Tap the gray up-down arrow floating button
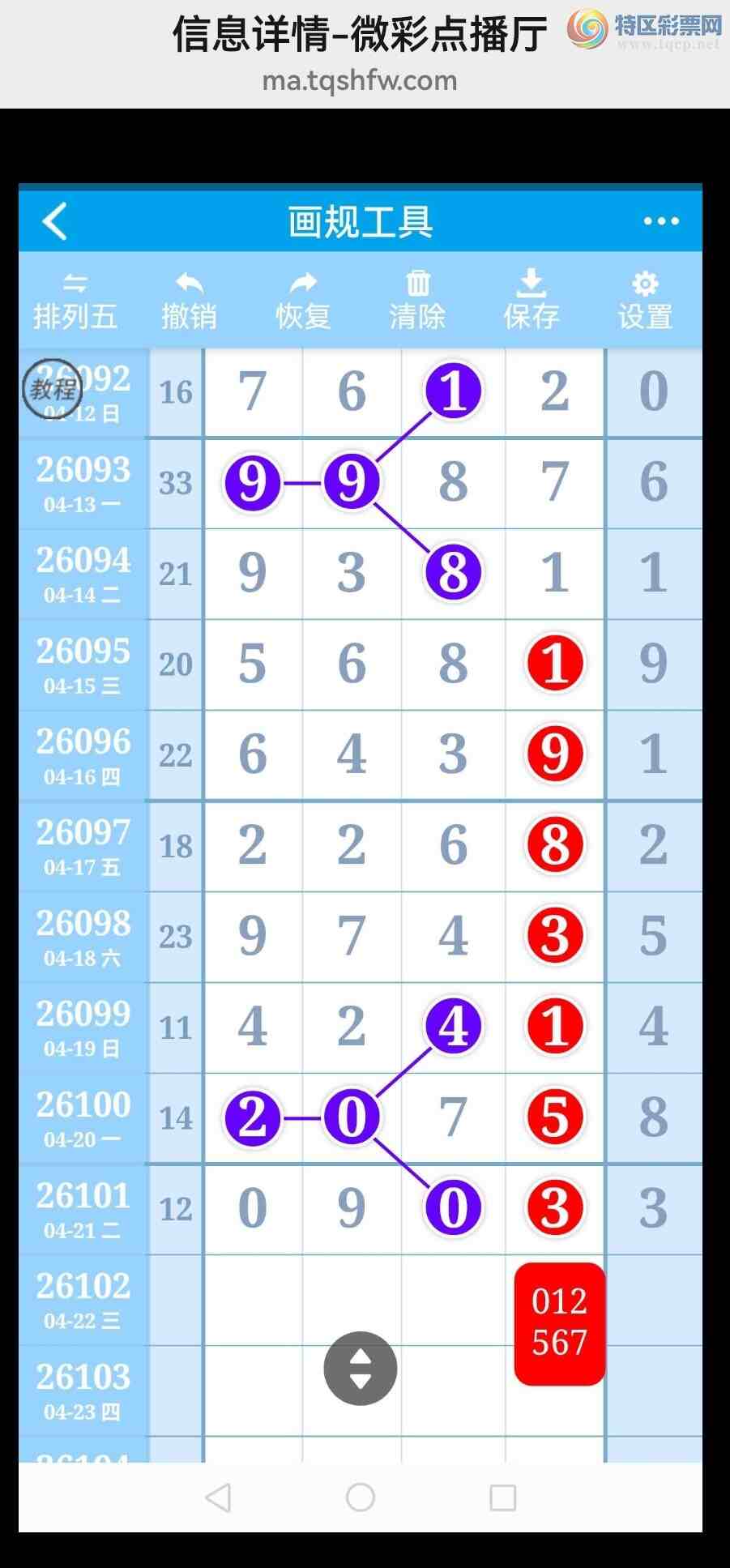The image size is (730, 1568). pyautogui.click(x=360, y=1368)
